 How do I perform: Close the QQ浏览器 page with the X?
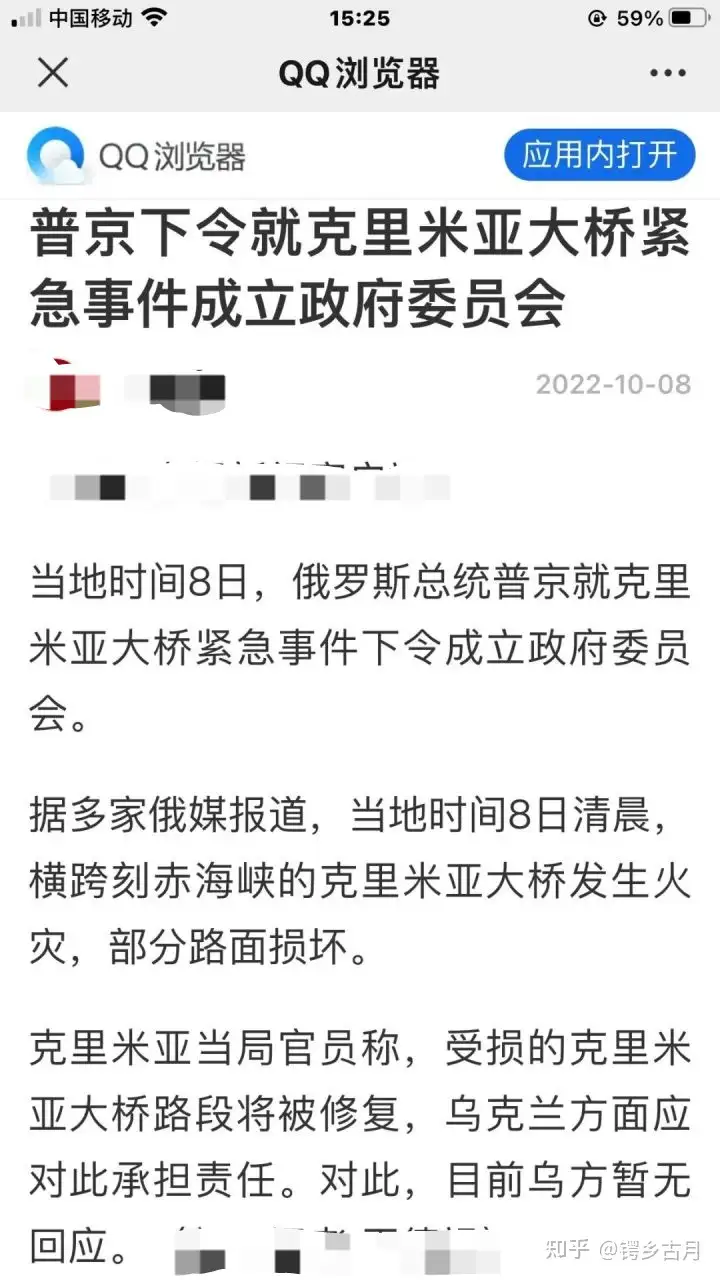click(x=52, y=73)
